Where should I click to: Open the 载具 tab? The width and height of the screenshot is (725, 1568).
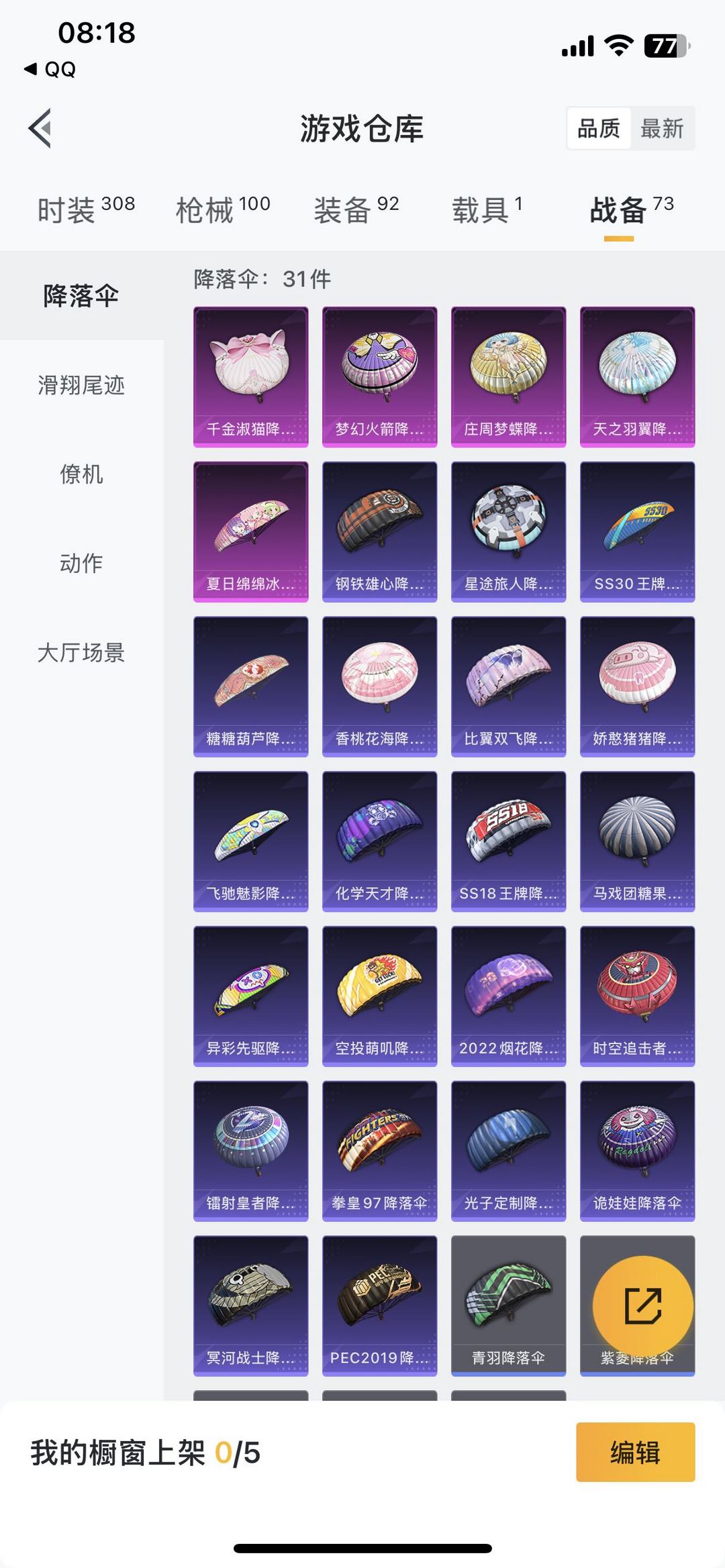pyautogui.click(x=487, y=210)
